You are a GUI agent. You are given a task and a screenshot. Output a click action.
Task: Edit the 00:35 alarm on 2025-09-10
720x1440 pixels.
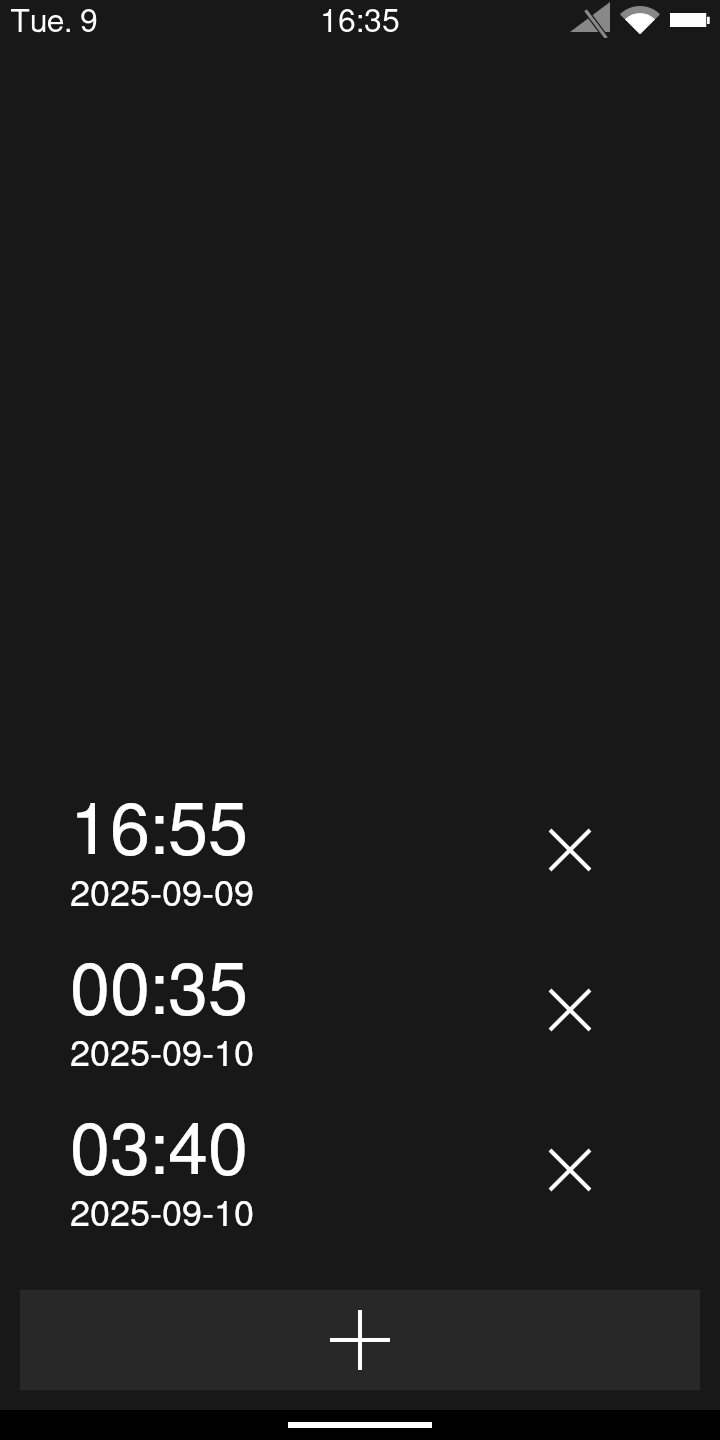pyautogui.click(x=160, y=1012)
